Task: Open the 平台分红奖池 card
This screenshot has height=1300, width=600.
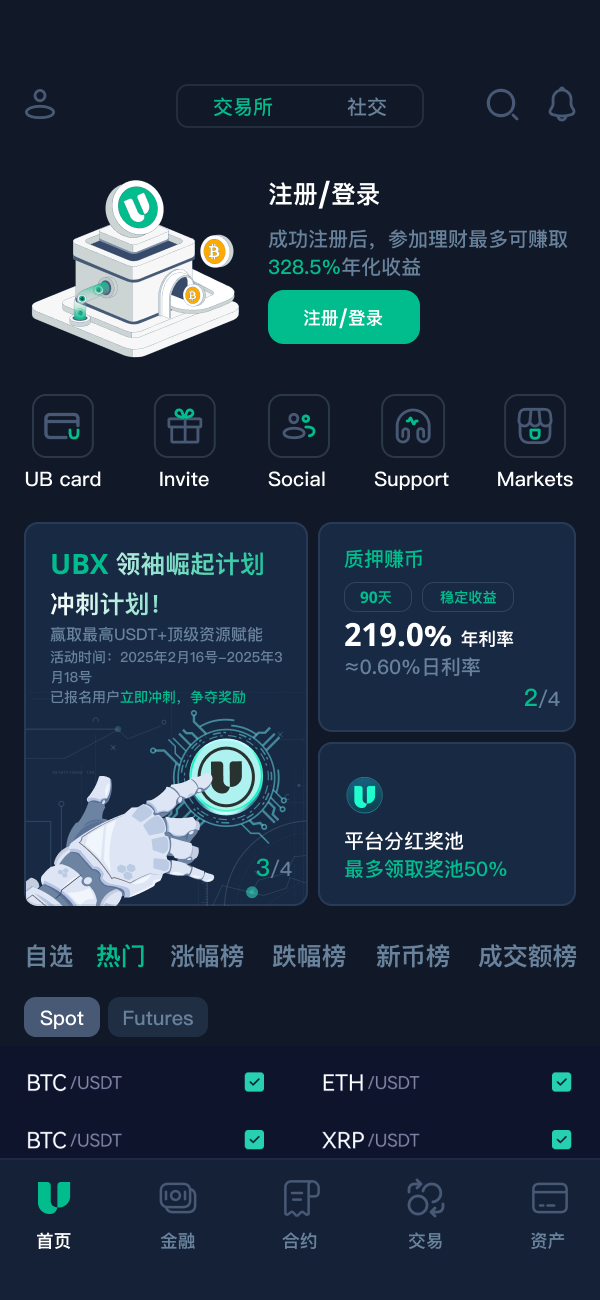Action: pyautogui.click(x=447, y=824)
